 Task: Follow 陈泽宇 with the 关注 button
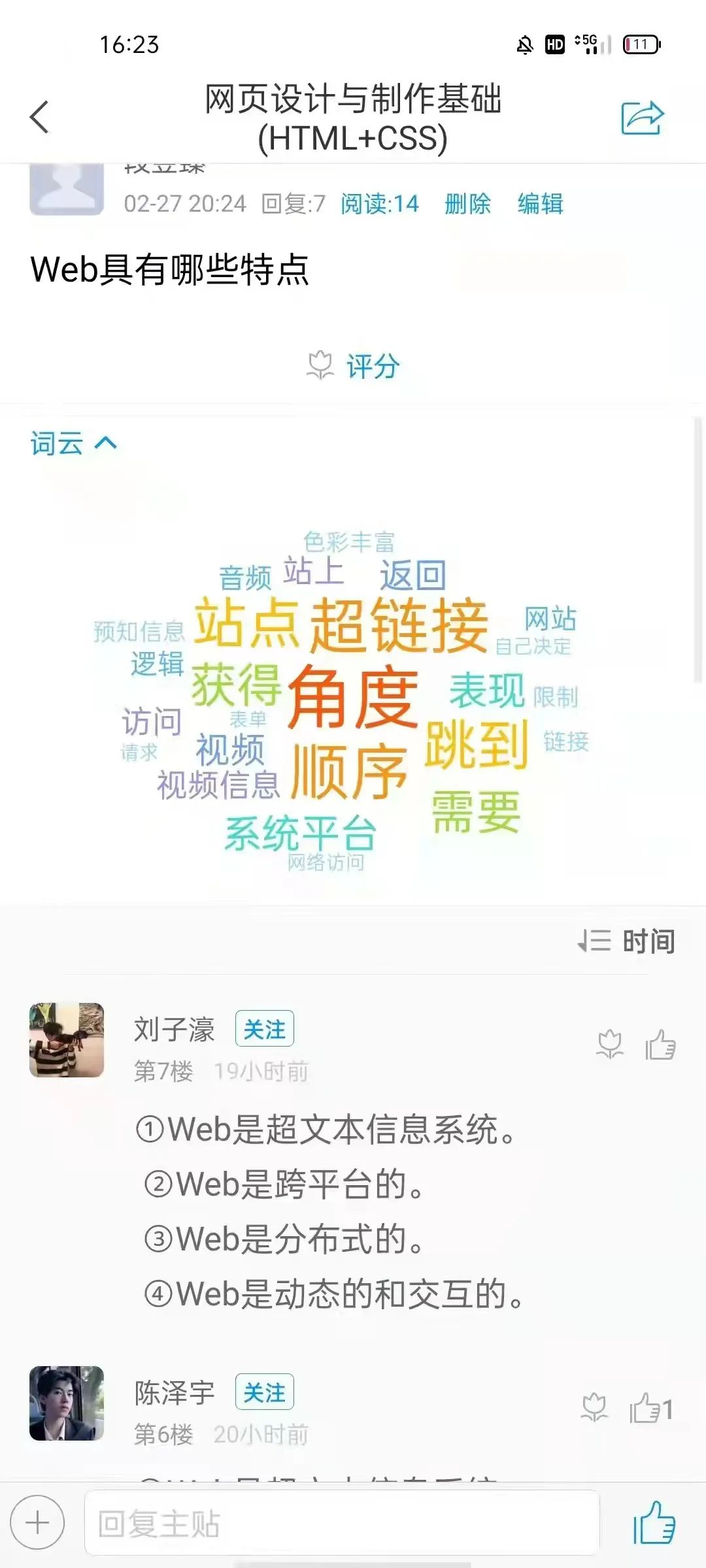pos(265,1392)
